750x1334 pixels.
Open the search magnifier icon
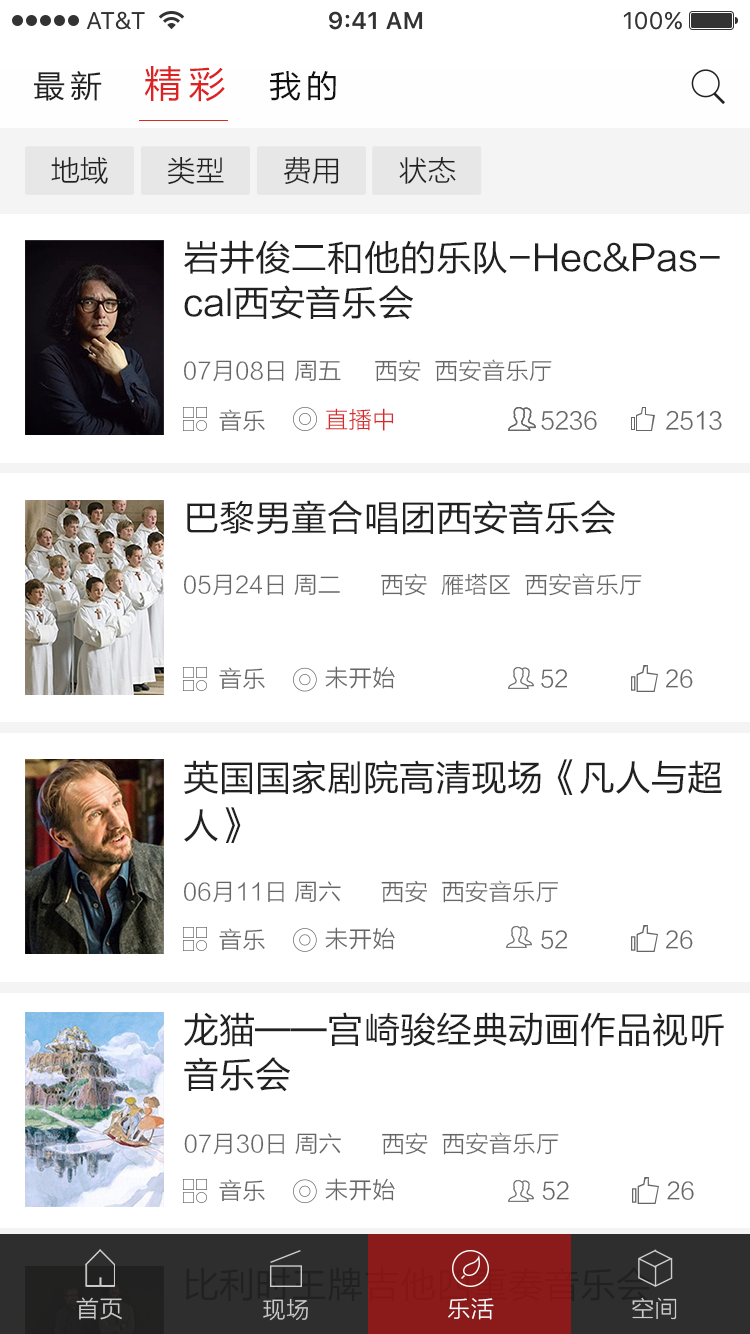(707, 87)
